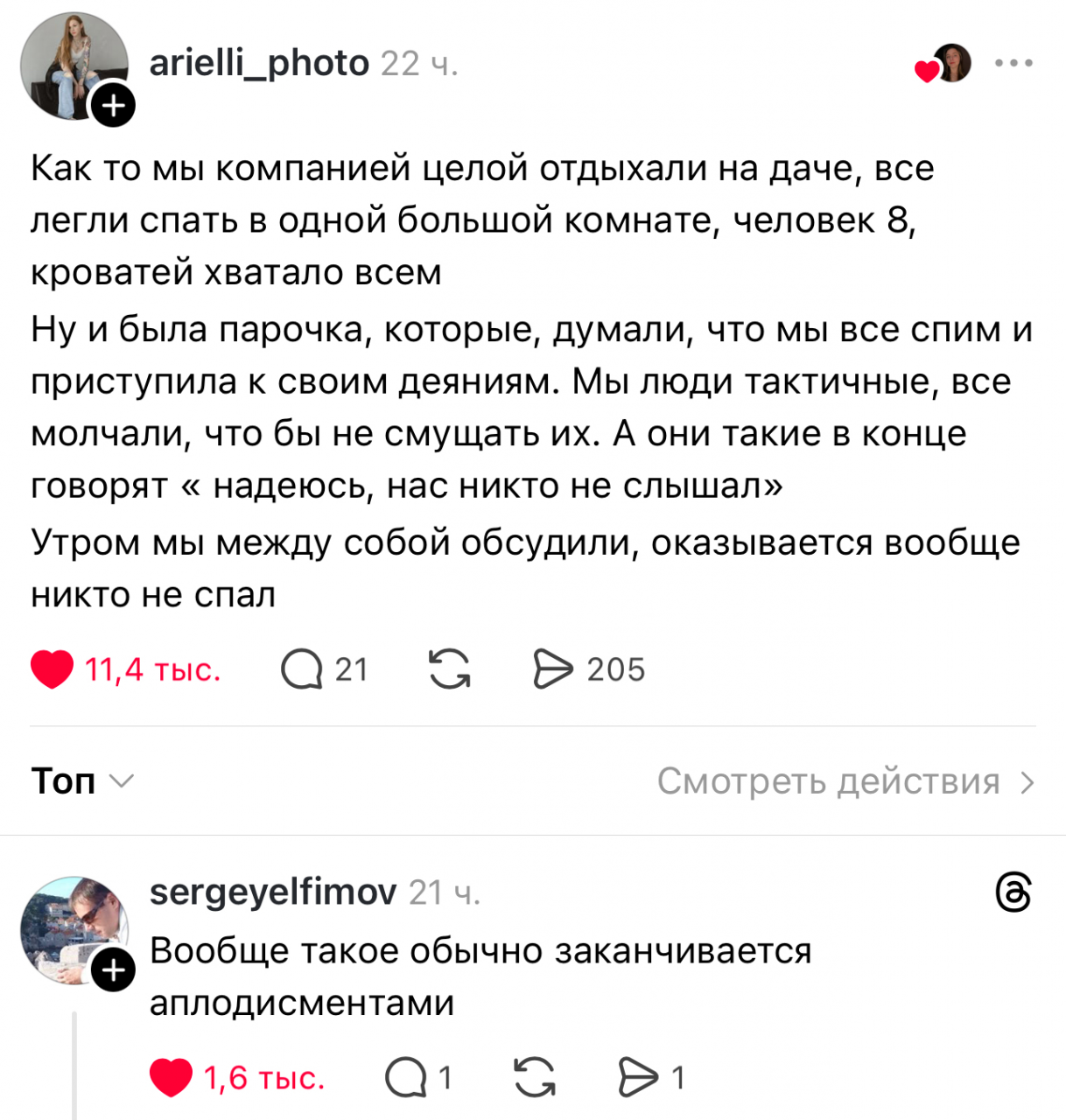Screen dimensions: 1066x1120
Task: Tap the Threads icon on sergeyelfimov's reply
Action: (x=1013, y=892)
